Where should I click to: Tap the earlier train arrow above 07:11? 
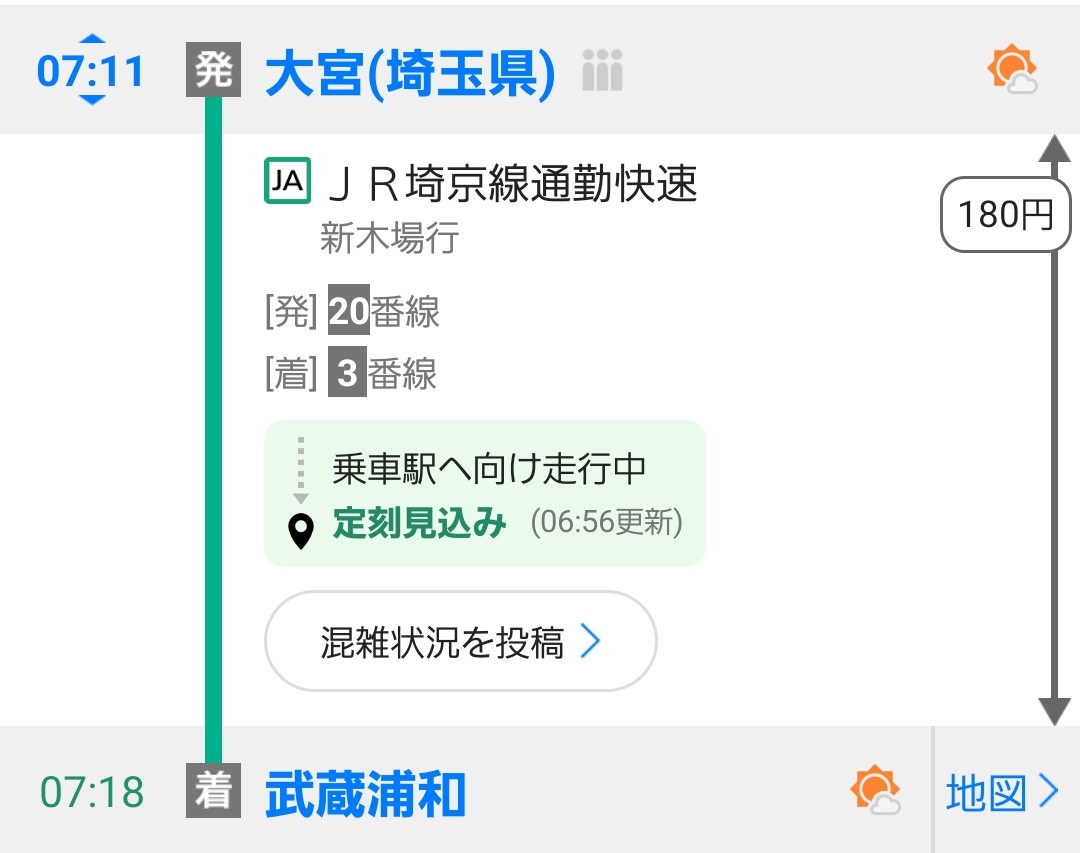[91, 41]
